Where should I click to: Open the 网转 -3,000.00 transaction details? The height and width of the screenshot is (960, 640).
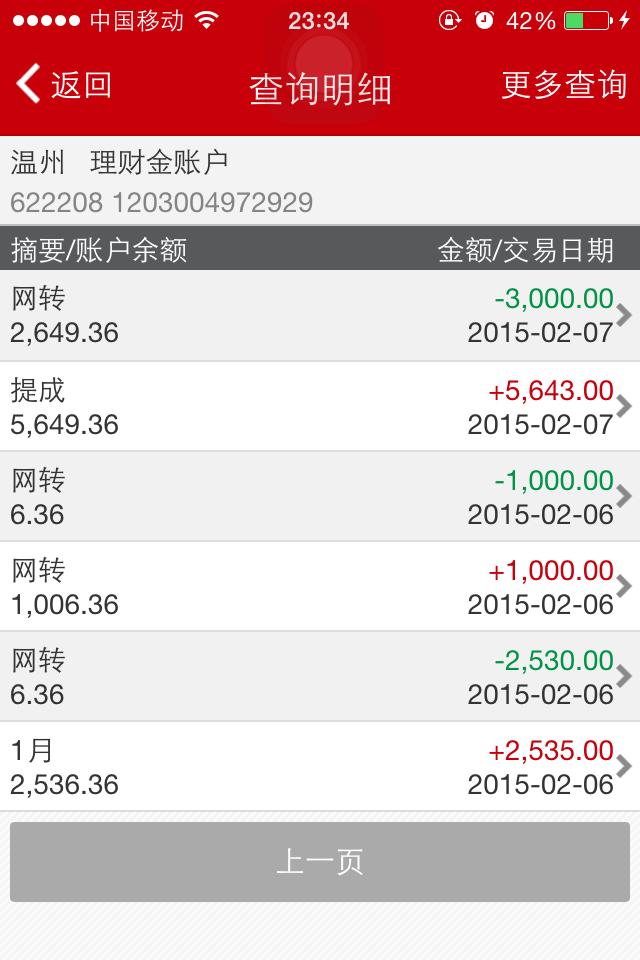[x=320, y=315]
